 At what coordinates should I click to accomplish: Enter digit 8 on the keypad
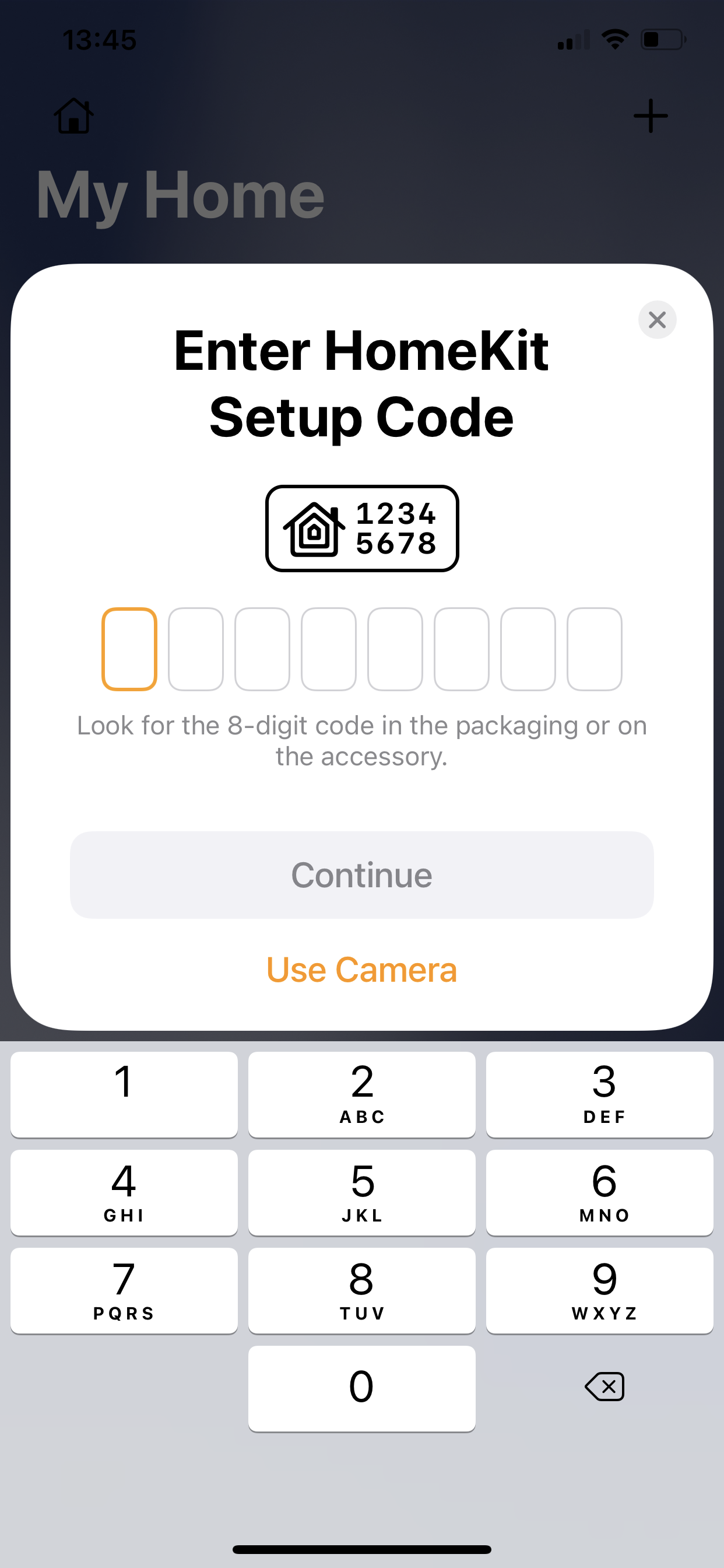point(362,1290)
